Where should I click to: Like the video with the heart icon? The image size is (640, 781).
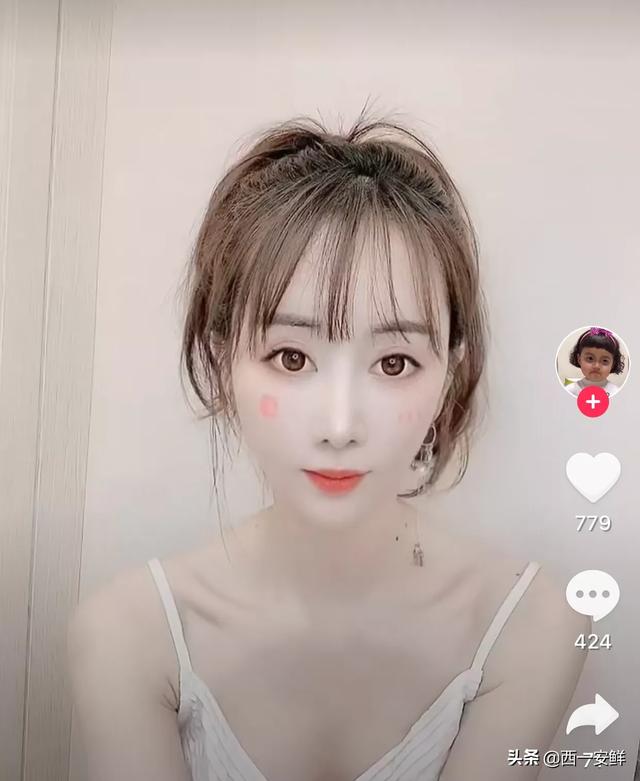click(593, 477)
